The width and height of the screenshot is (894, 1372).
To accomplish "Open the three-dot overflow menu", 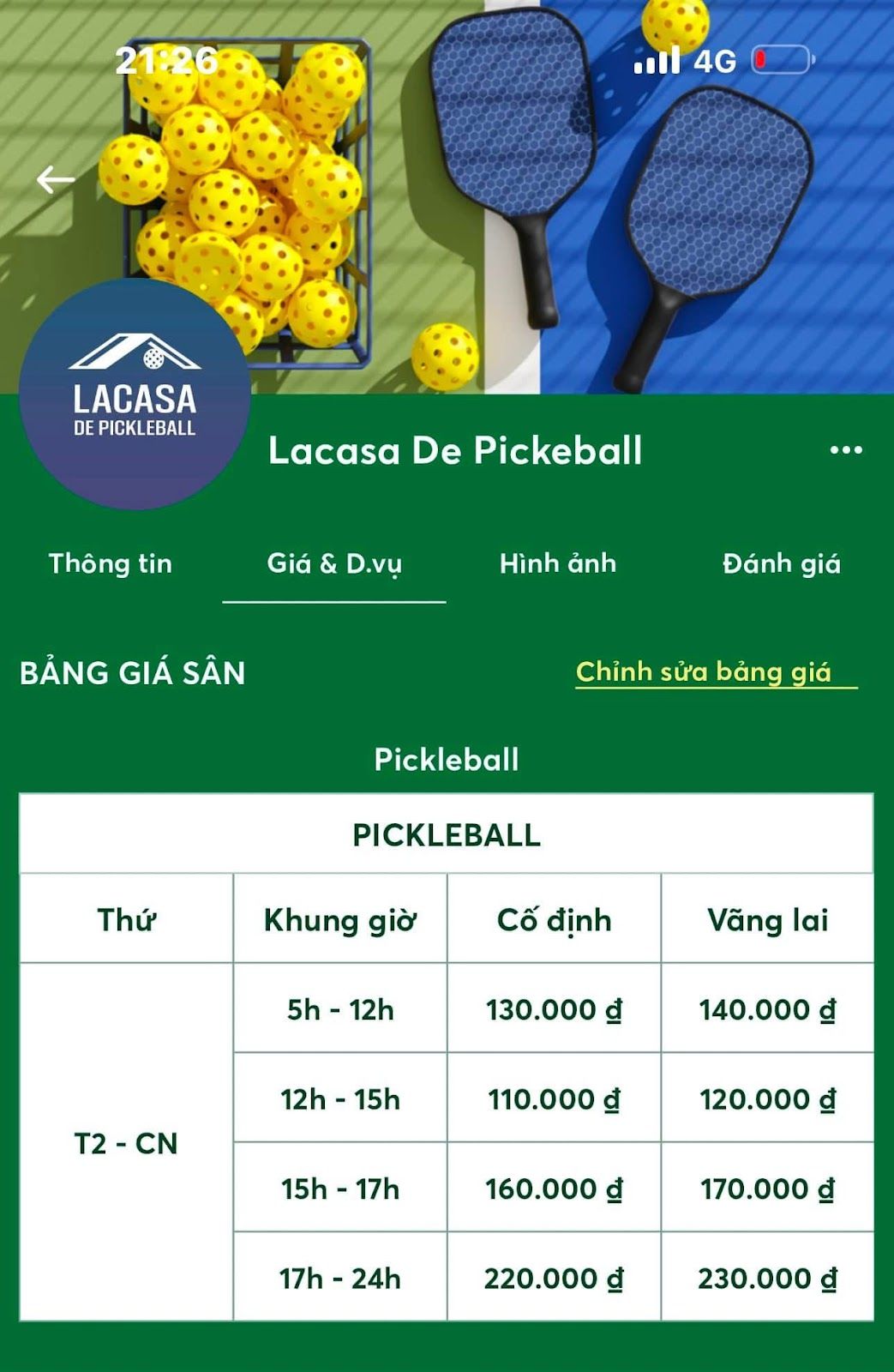I will click(x=845, y=450).
